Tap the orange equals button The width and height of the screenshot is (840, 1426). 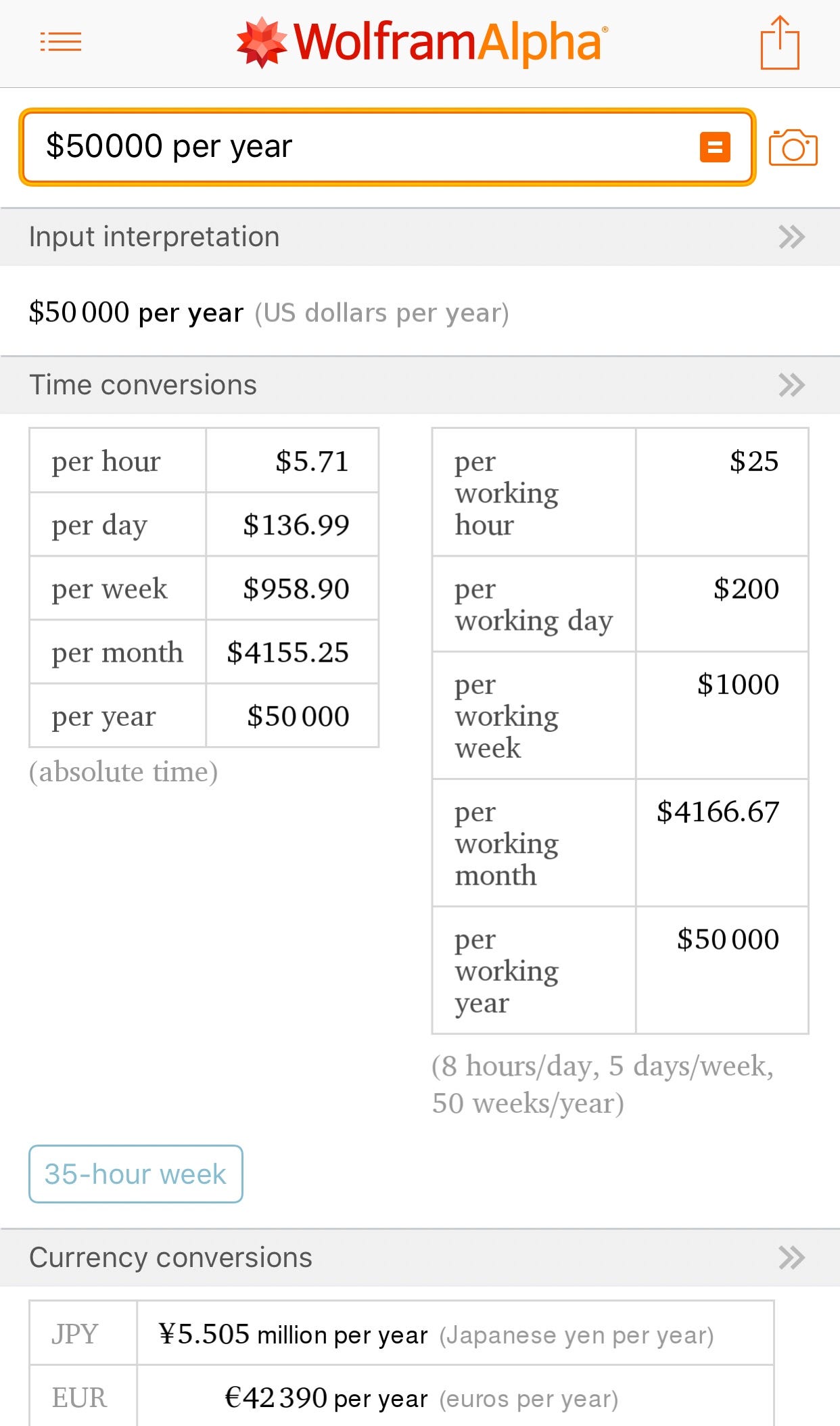pyautogui.click(x=715, y=147)
